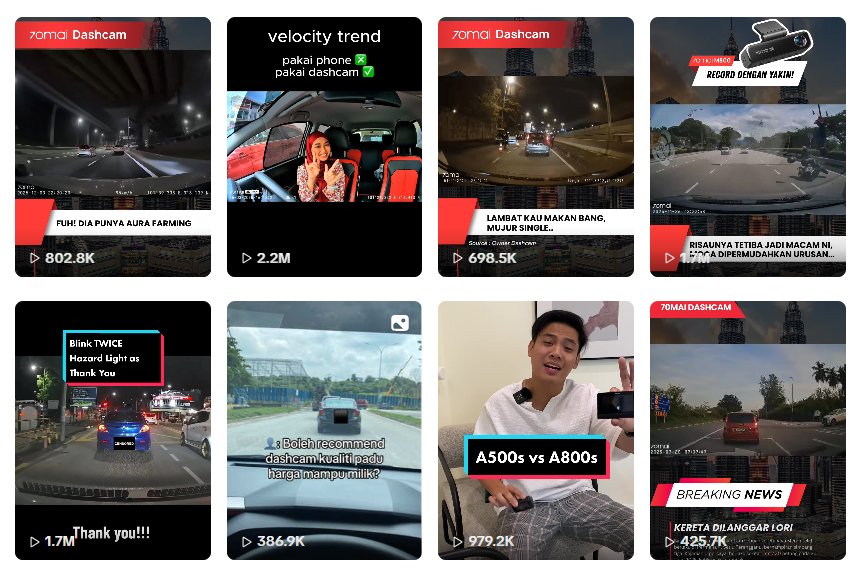Play the 'Blink TWICE Hazard Light' video
This screenshot has height=580, width=857.
pos(113,430)
